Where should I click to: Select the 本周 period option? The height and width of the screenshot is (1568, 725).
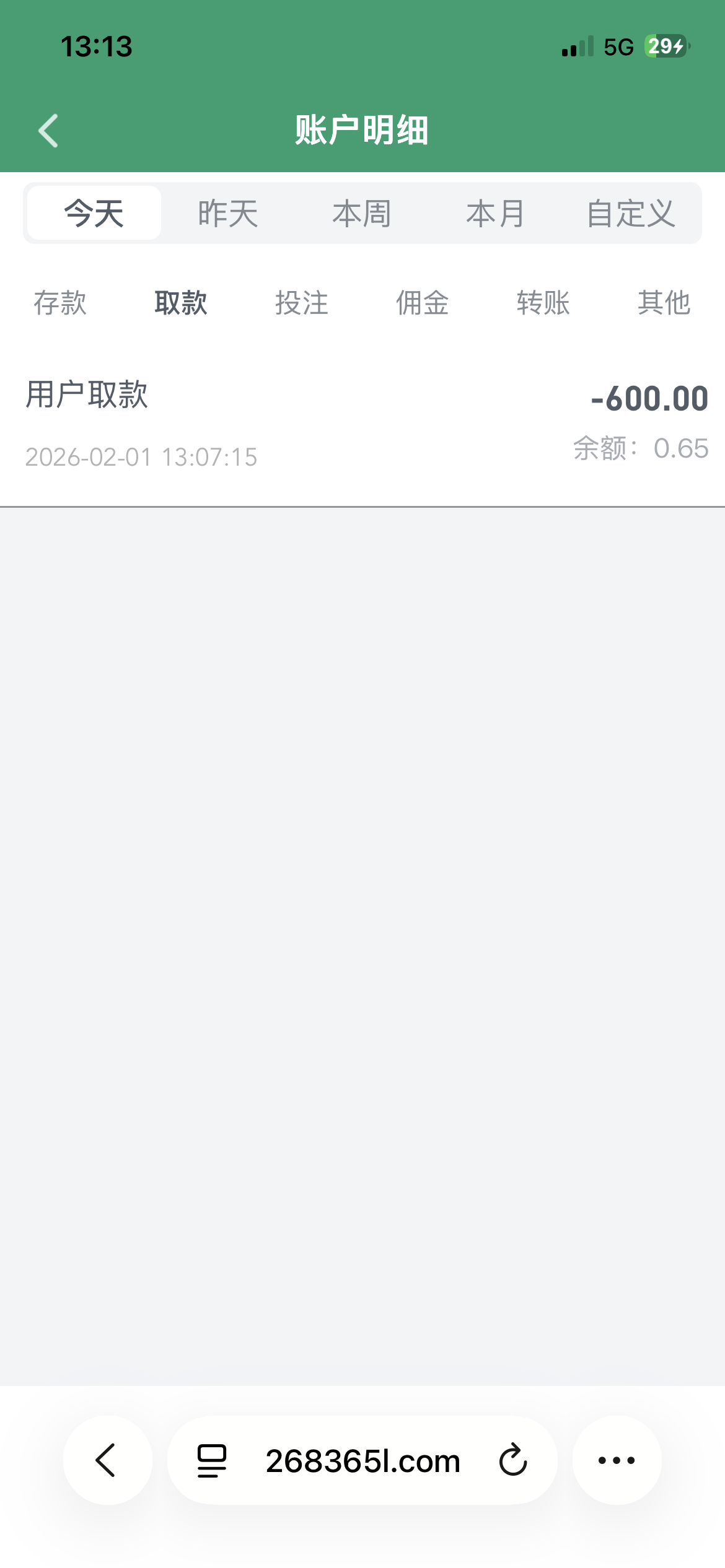coord(362,213)
